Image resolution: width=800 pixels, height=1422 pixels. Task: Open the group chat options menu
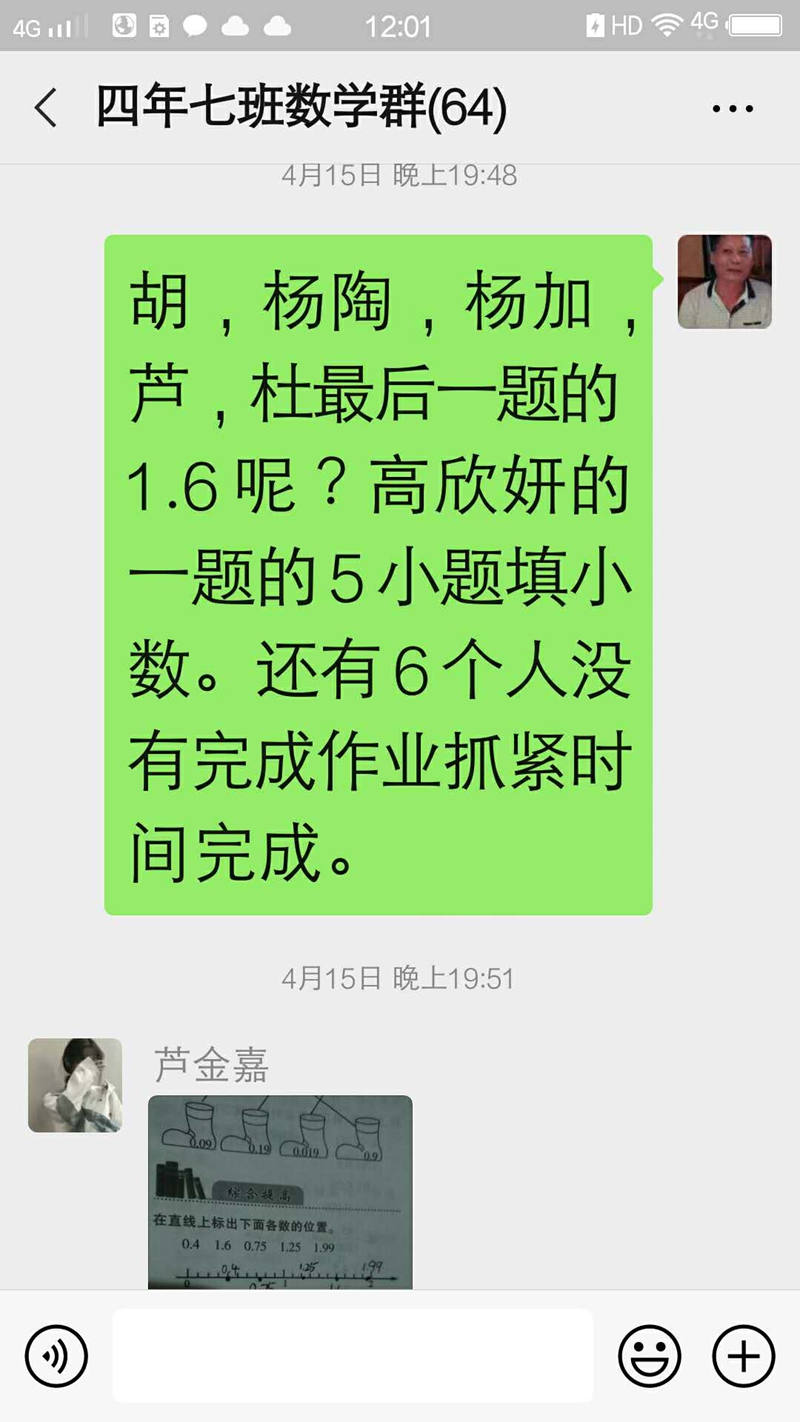[x=732, y=108]
